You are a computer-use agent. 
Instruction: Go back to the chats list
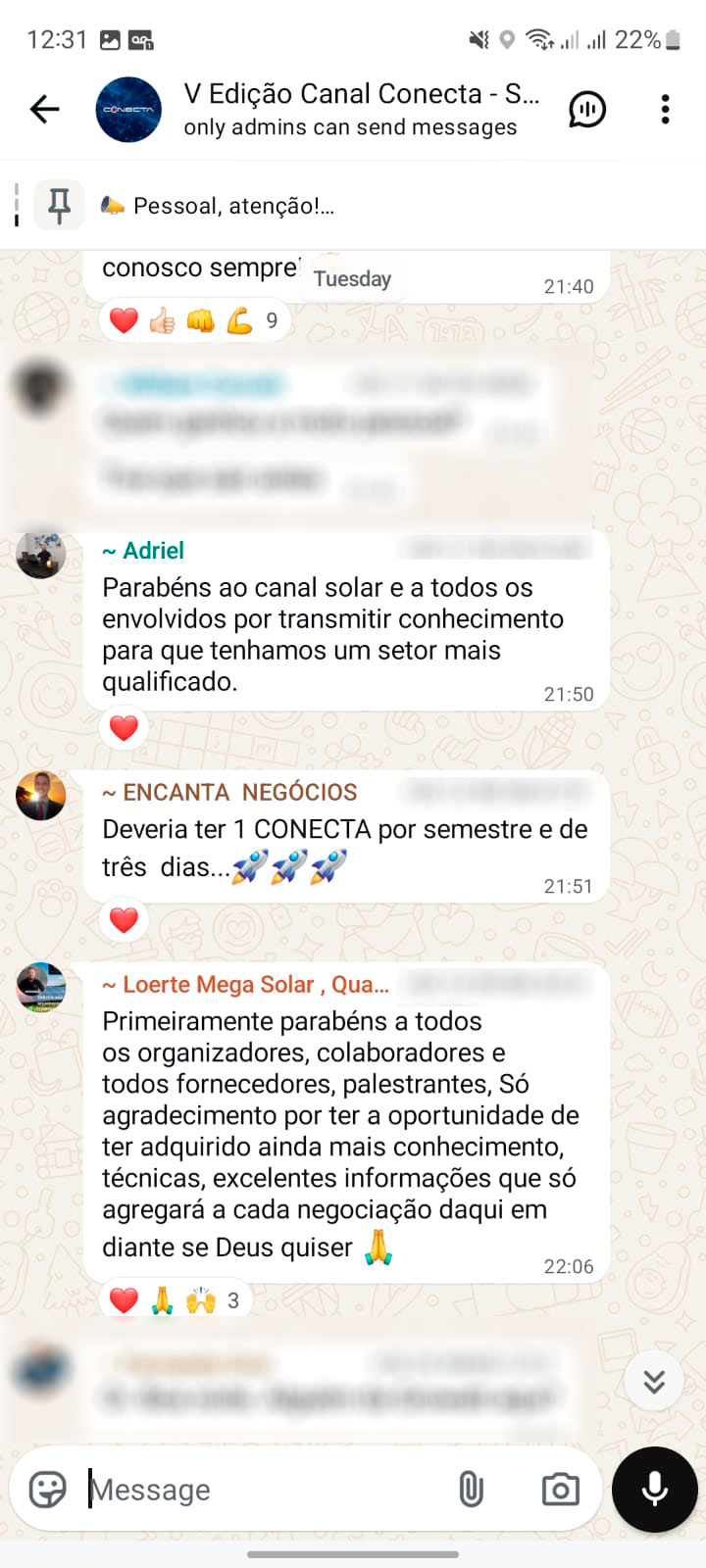coord(45,109)
